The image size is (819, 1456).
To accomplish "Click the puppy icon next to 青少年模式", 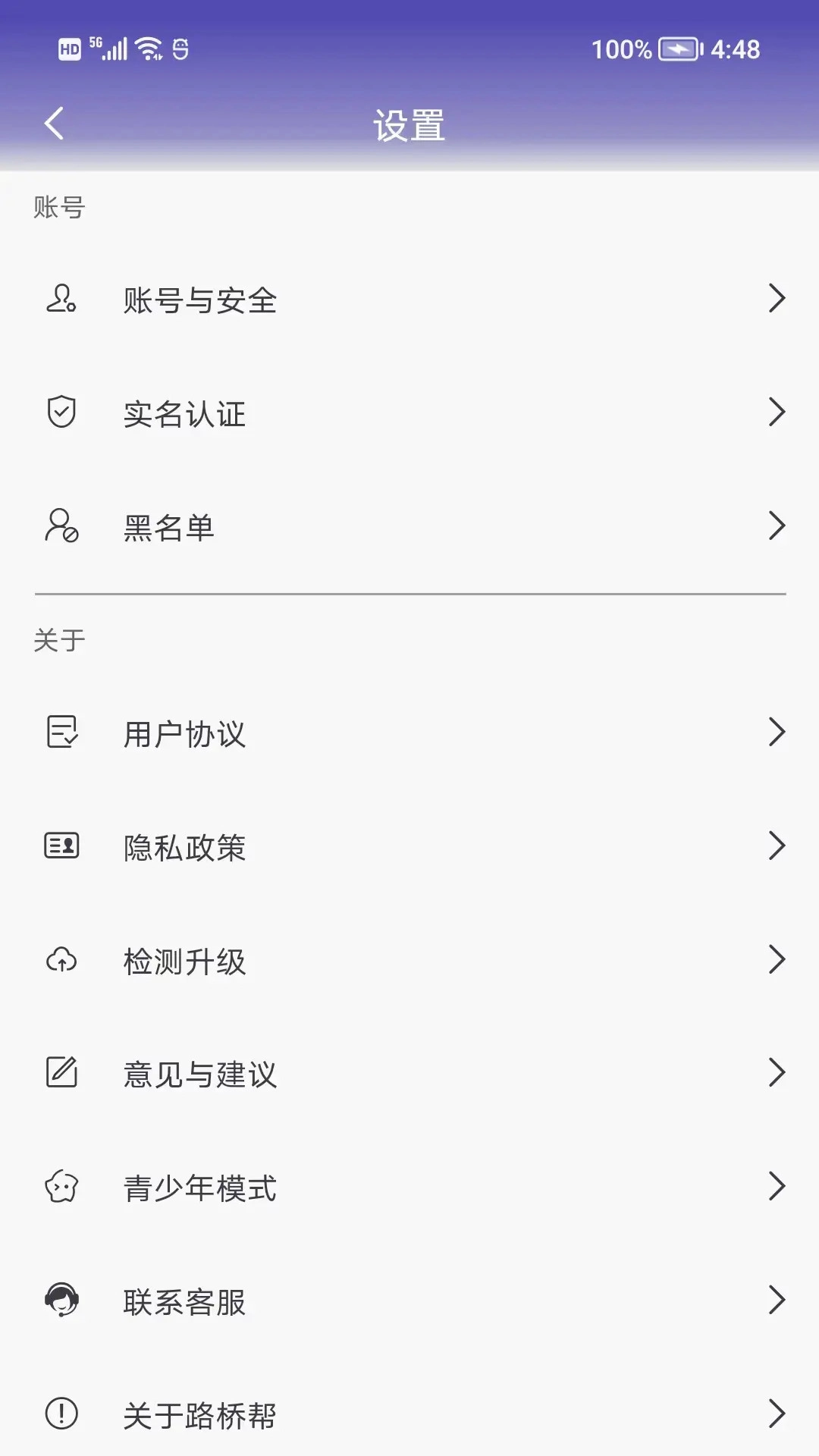I will coord(62,1186).
